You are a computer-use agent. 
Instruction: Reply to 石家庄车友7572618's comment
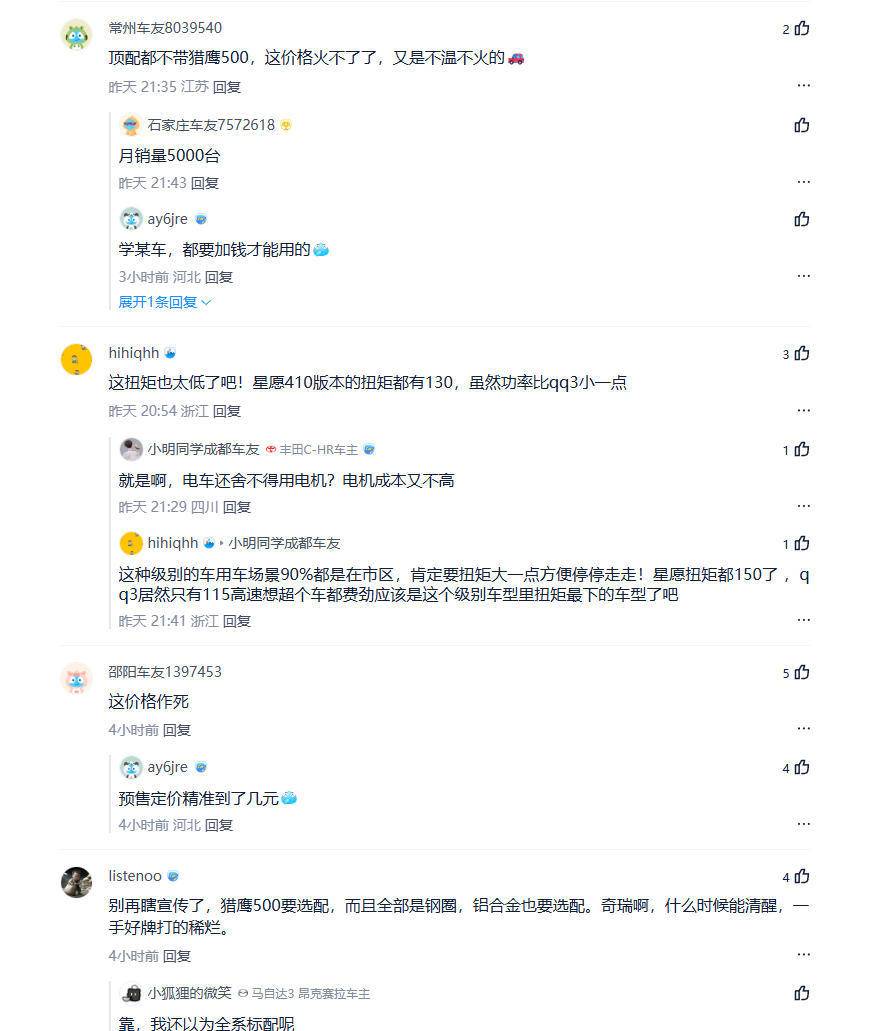(x=205, y=183)
